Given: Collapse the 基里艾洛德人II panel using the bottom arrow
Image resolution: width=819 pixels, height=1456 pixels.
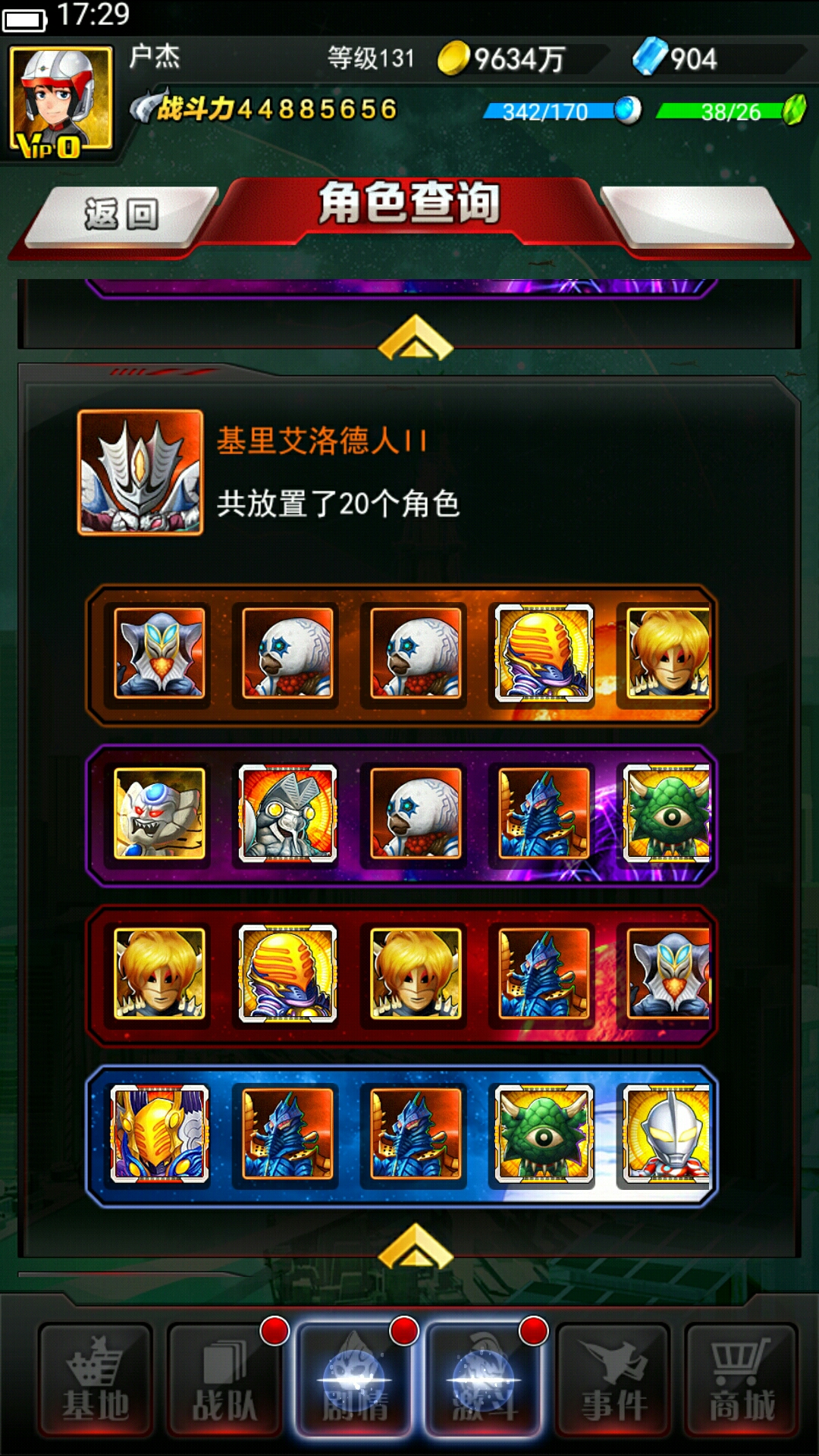Looking at the screenshot, I should click(x=415, y=1247).
